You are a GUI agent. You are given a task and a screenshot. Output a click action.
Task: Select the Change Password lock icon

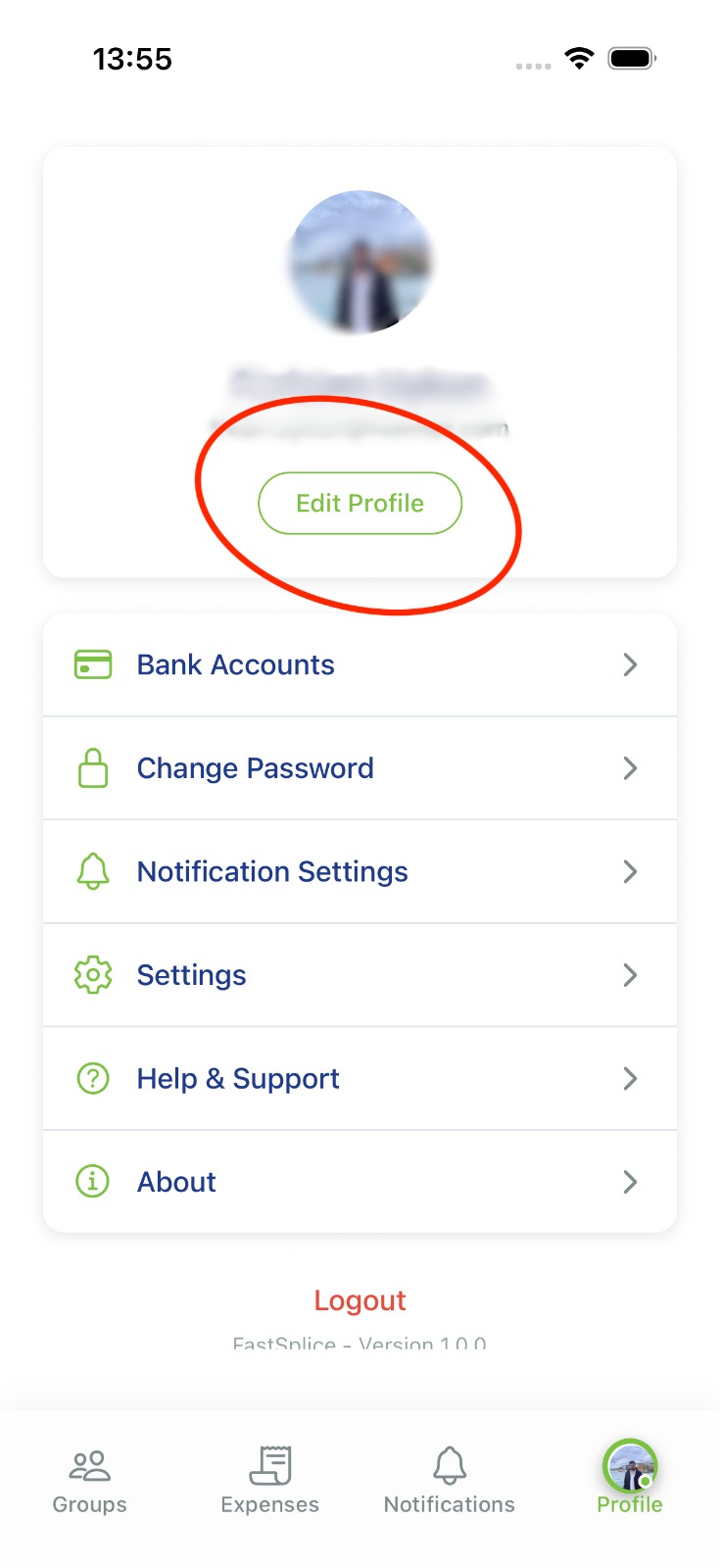91,768
